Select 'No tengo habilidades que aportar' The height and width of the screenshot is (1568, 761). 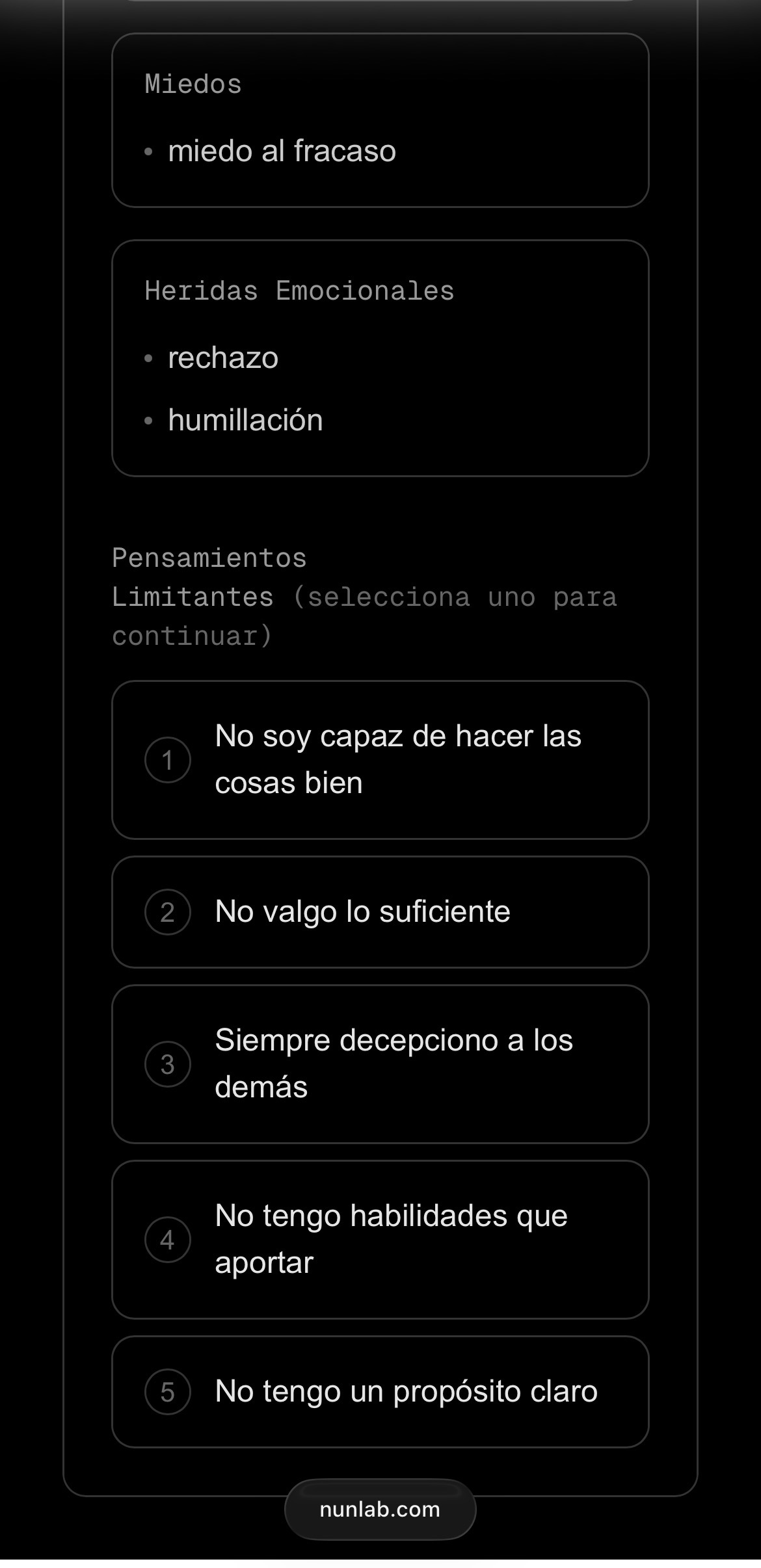(380, 1240)
